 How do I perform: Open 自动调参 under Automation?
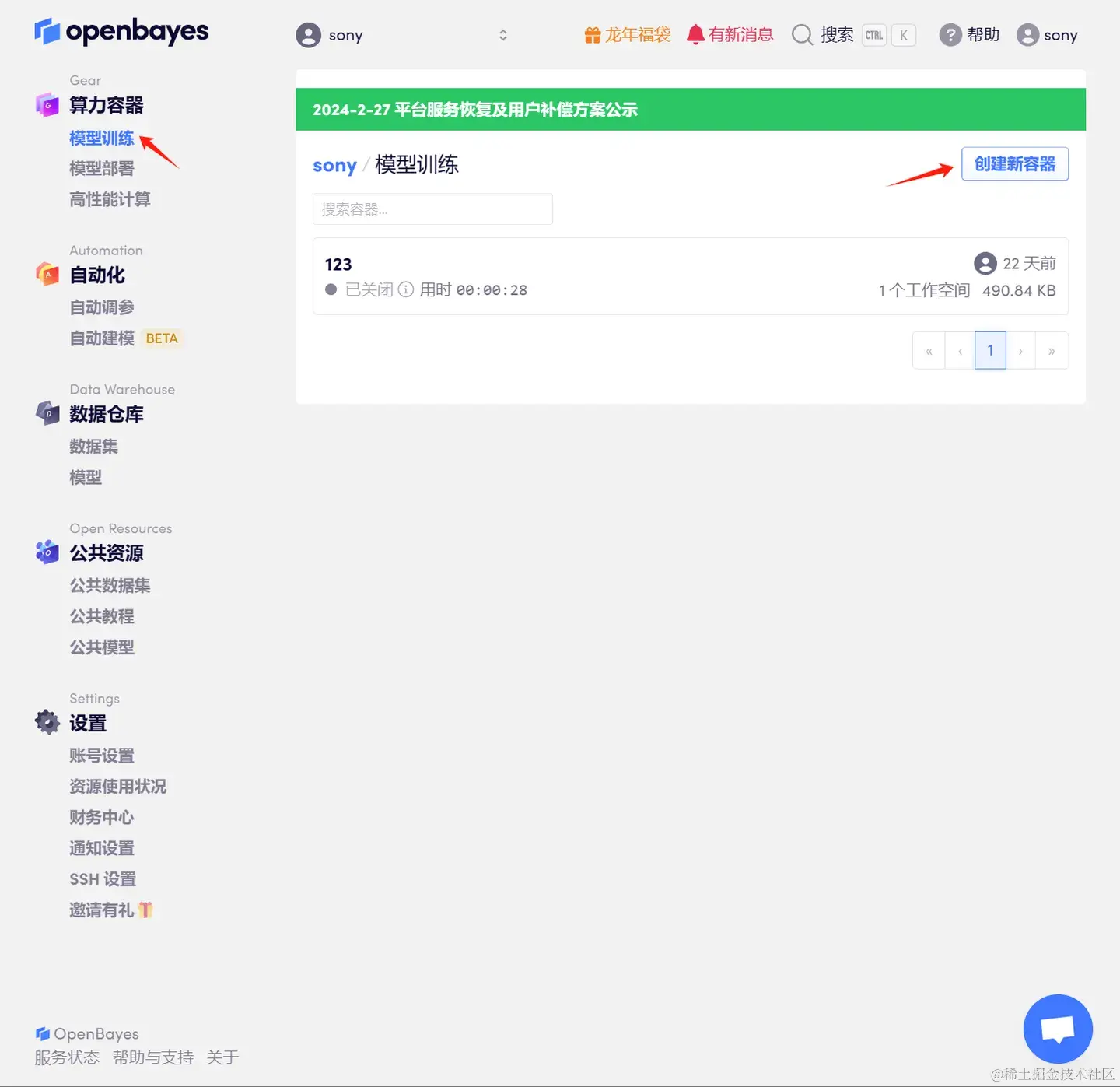click(102, 307)
